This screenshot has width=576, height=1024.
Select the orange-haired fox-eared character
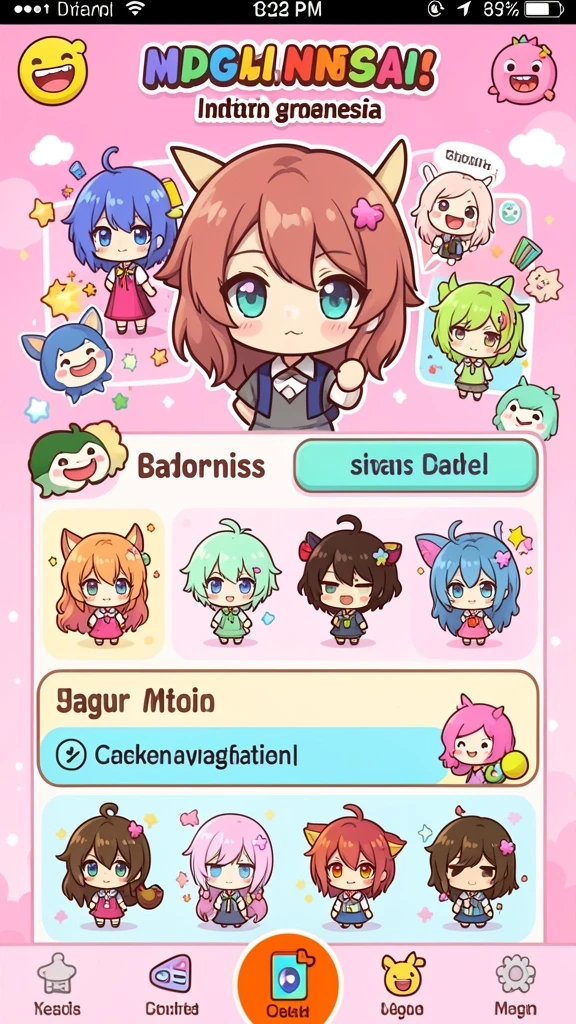103,584
